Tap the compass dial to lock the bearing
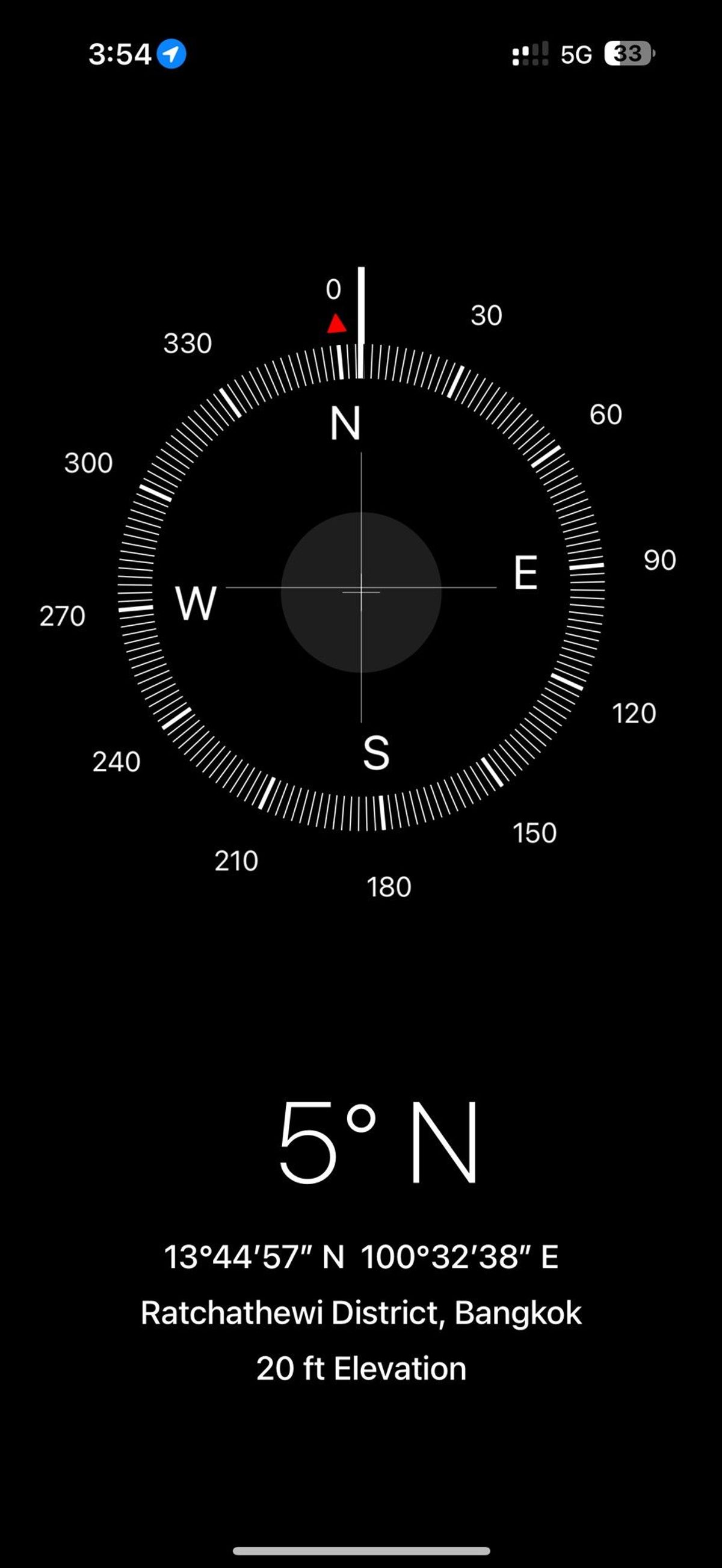This screenshot has height=1568, width=722. (361, 588)
